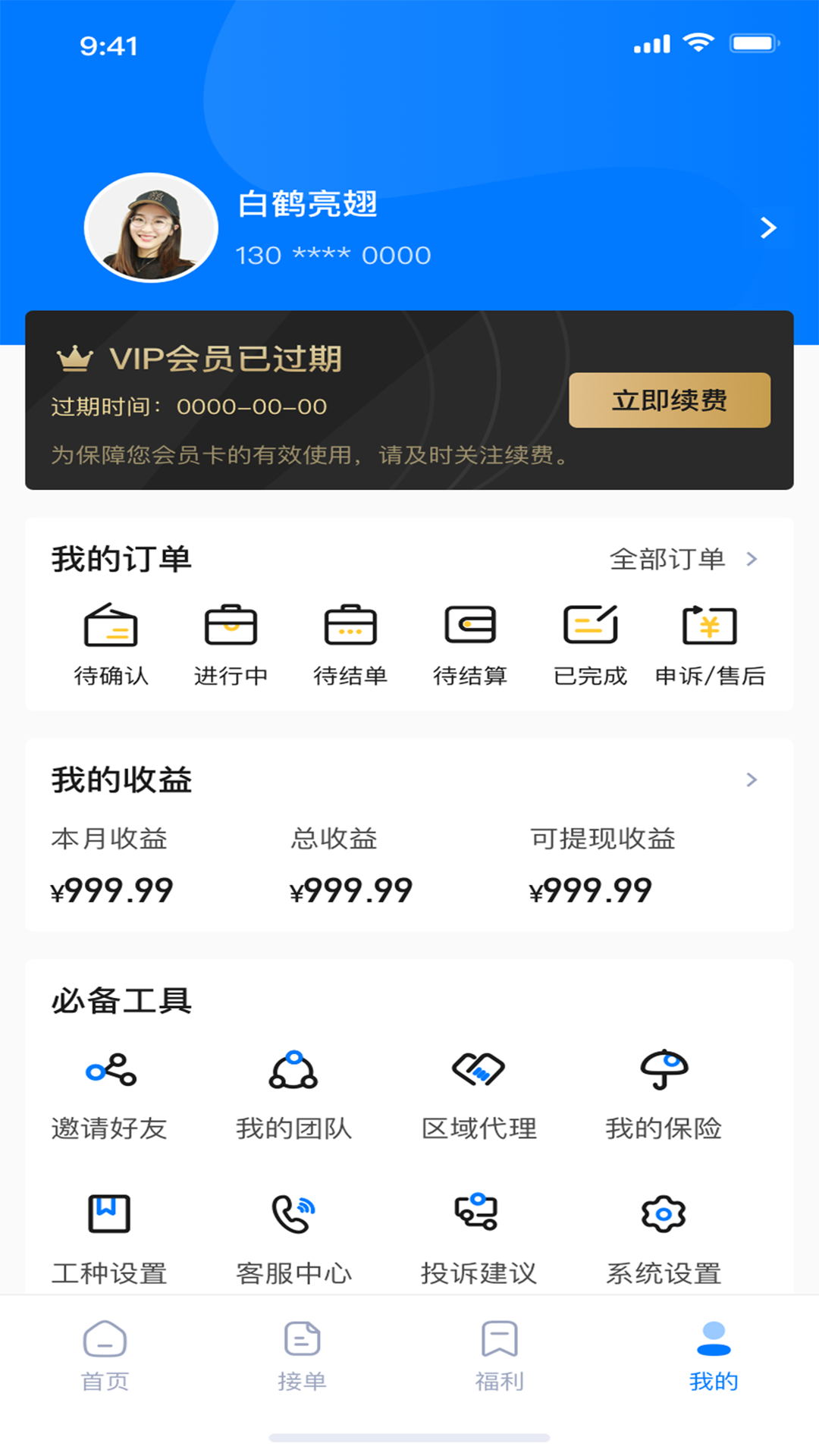Select the 进行中 order status icon
The width and height of the screenshot is (819, 1456).
(x=231, y=629)
